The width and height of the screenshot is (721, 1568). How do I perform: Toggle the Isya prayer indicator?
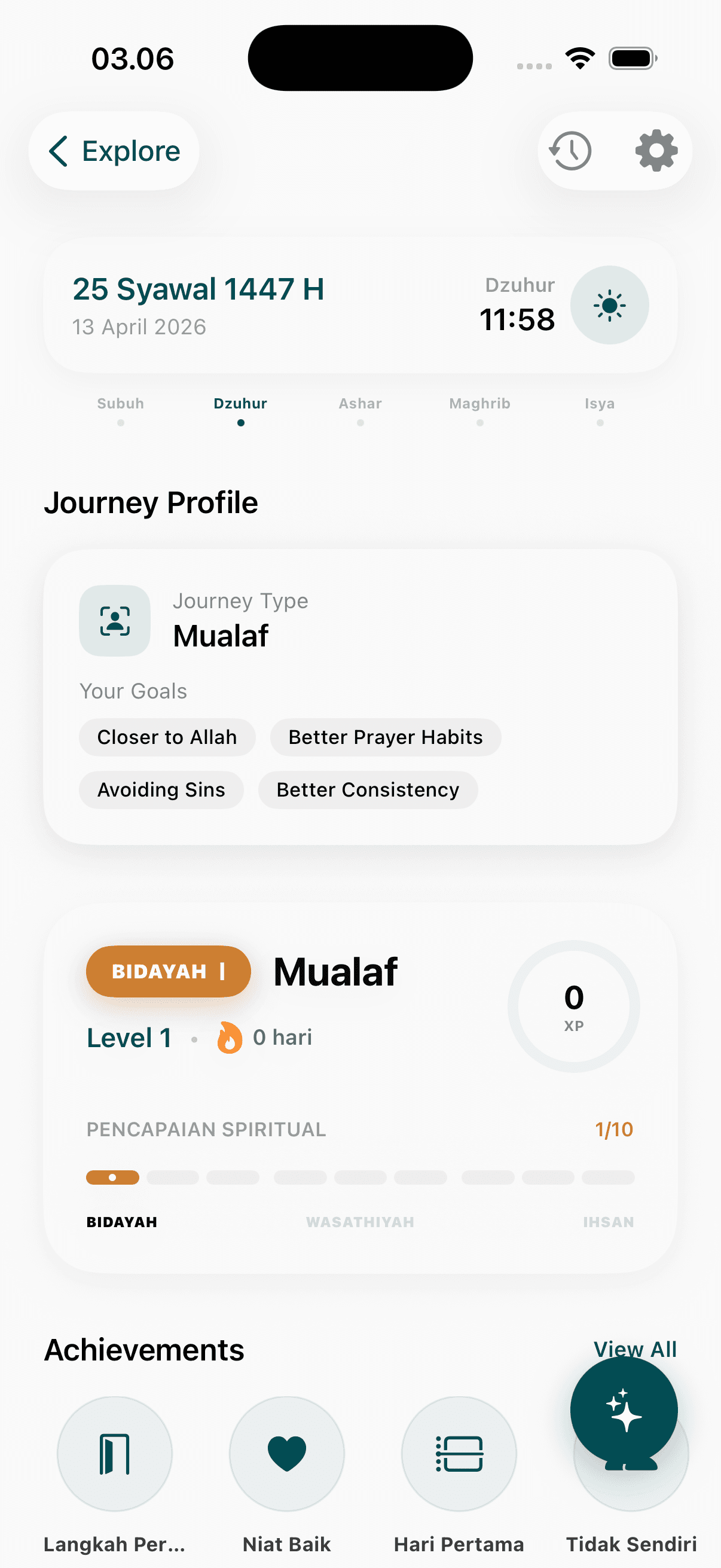[599, 422]
